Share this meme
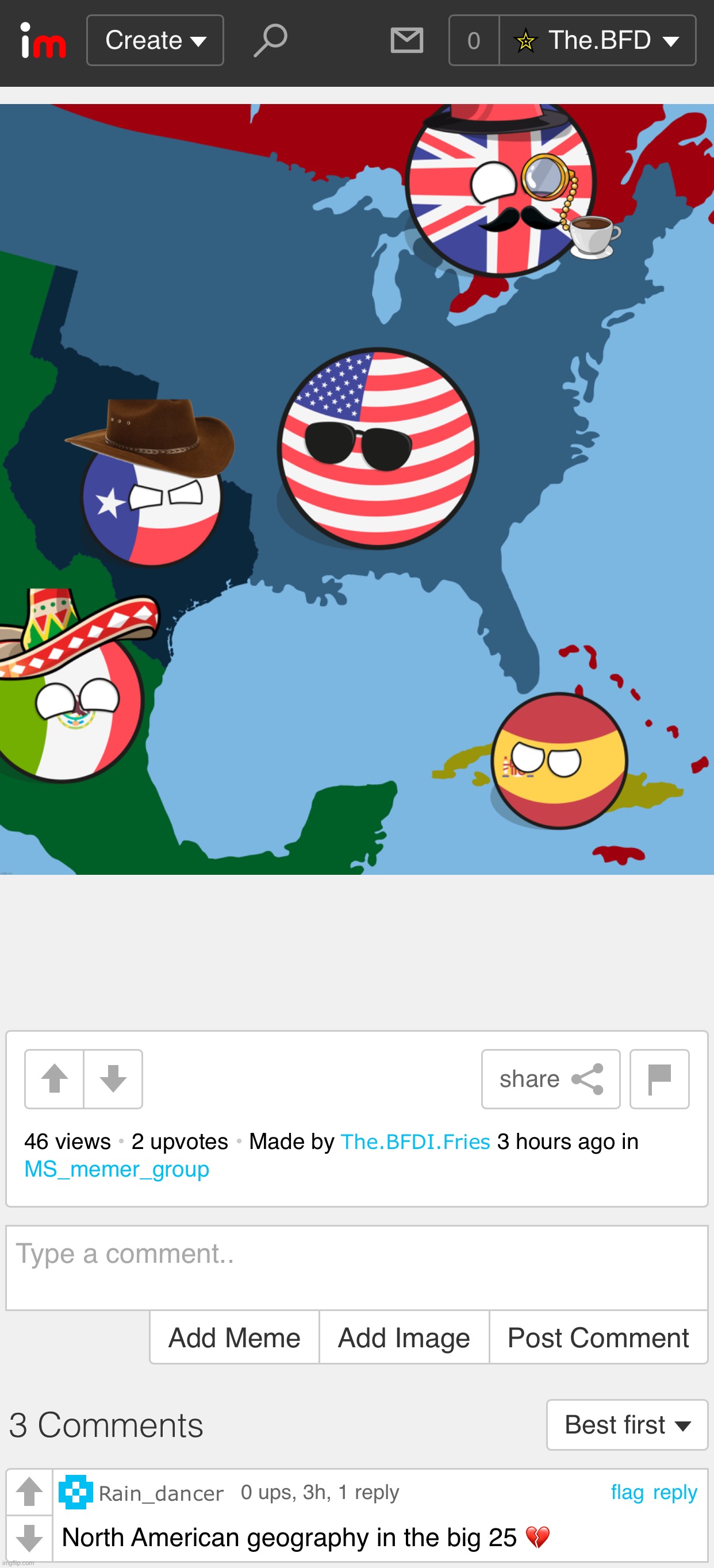The width and height of the screenshot is (714, 1568). click(550, 1079)
